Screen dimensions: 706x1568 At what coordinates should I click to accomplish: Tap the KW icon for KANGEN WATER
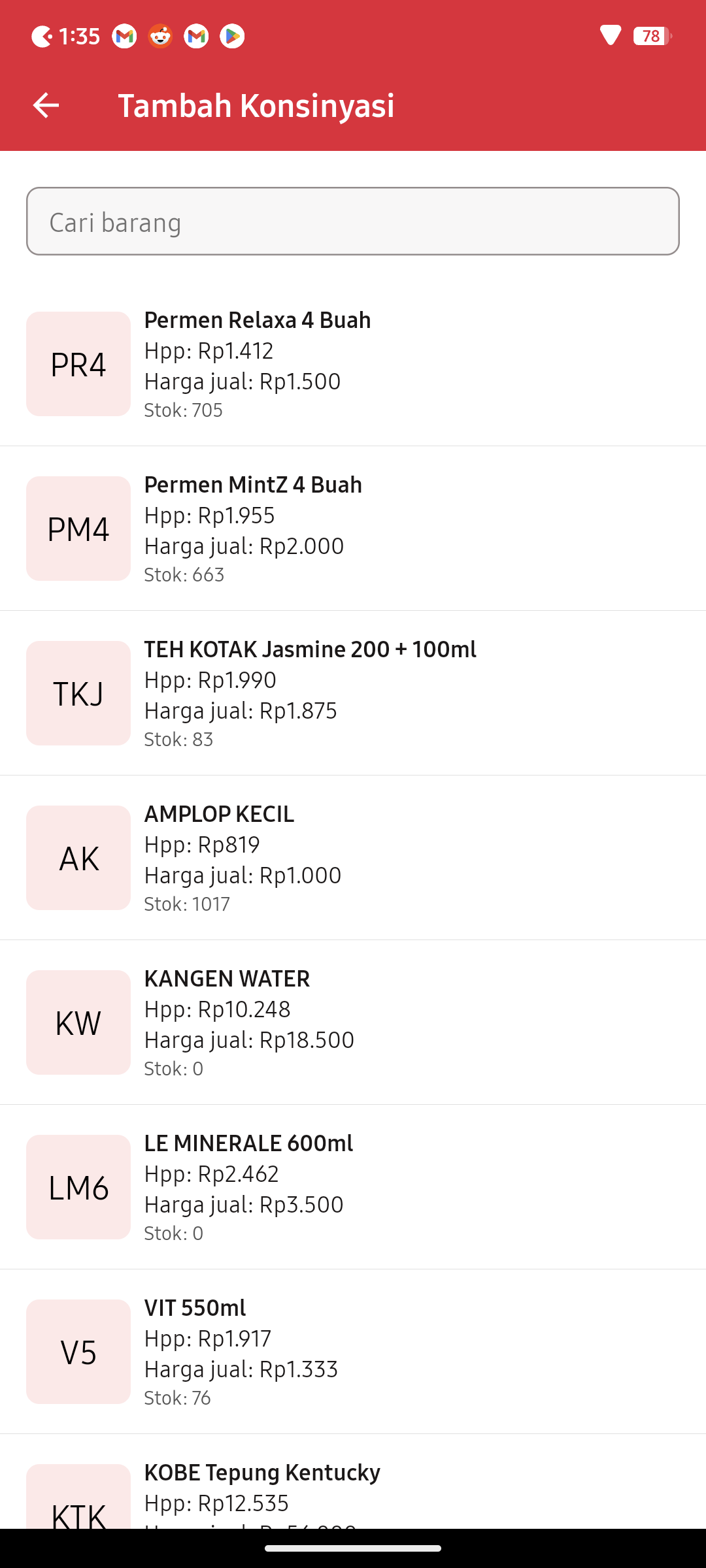click(x=77, y=1022)
